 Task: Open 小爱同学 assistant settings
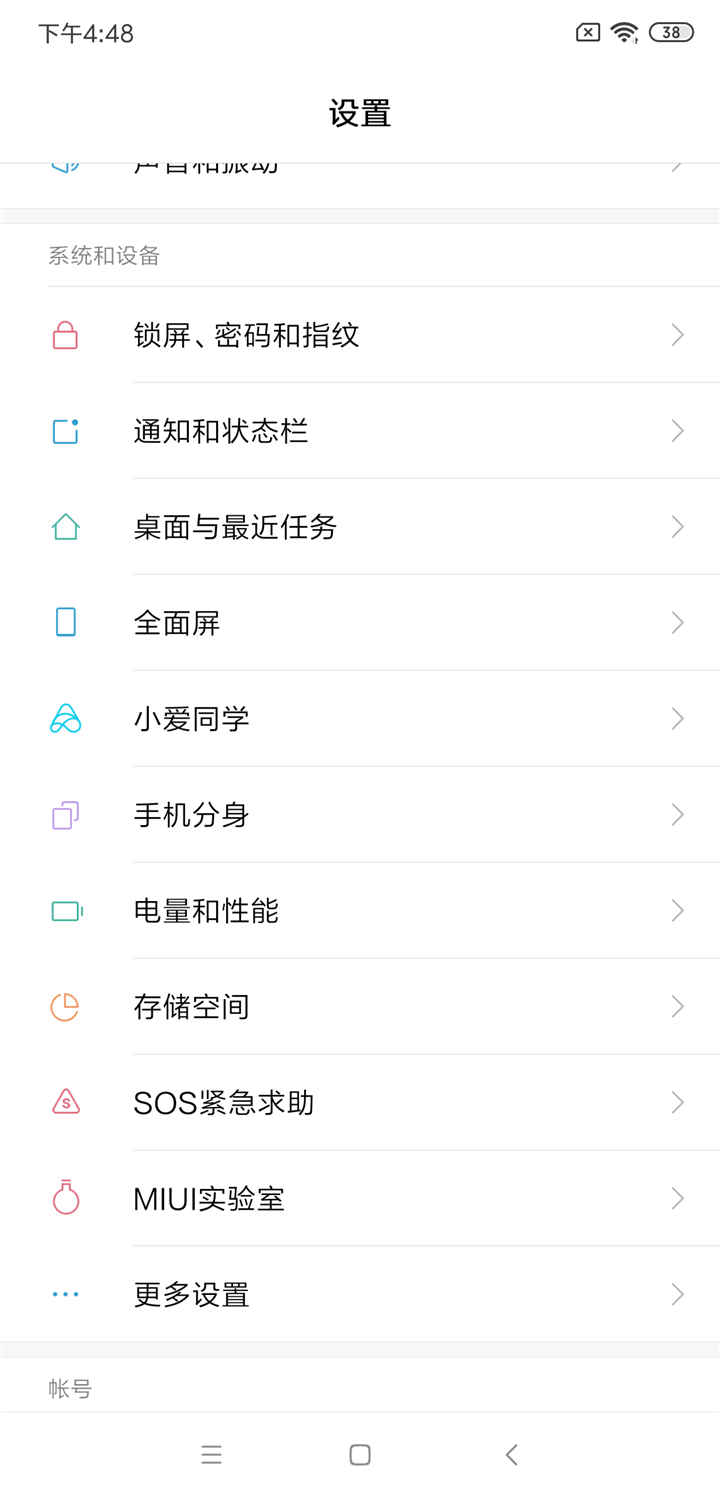point(191,719)
